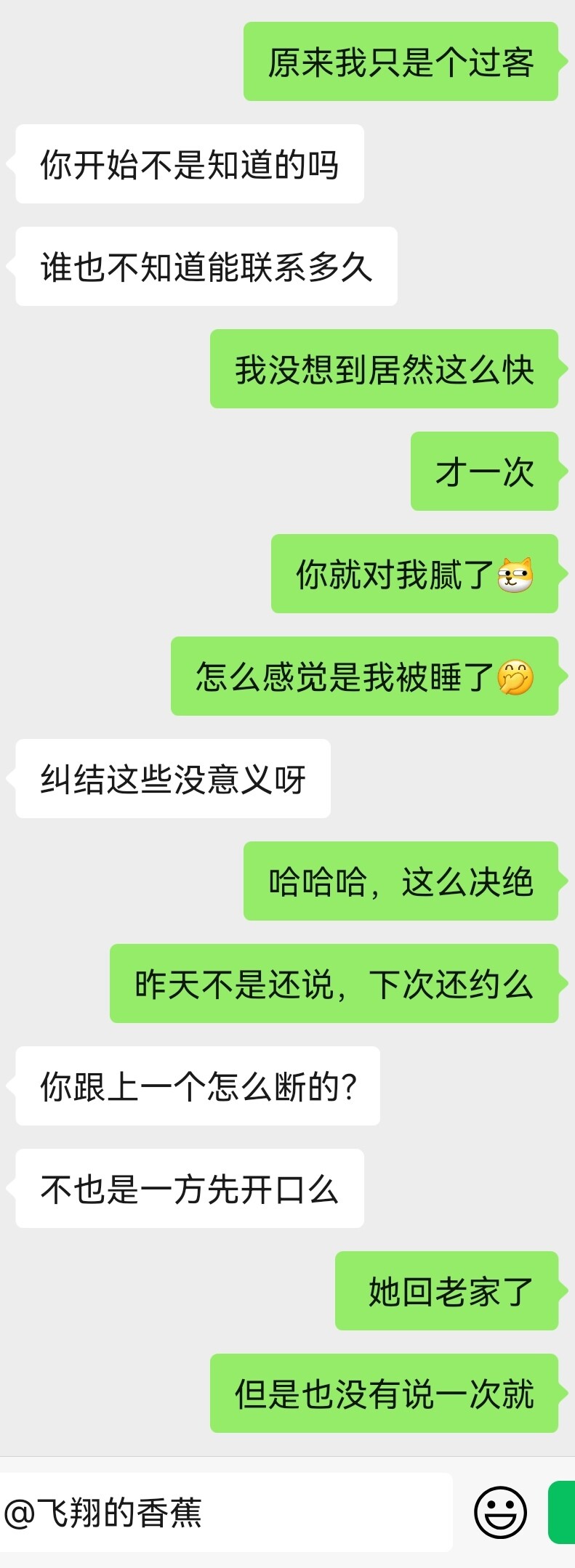Select the '原来我只是个过客' message bubble

[x=399, y=63]
